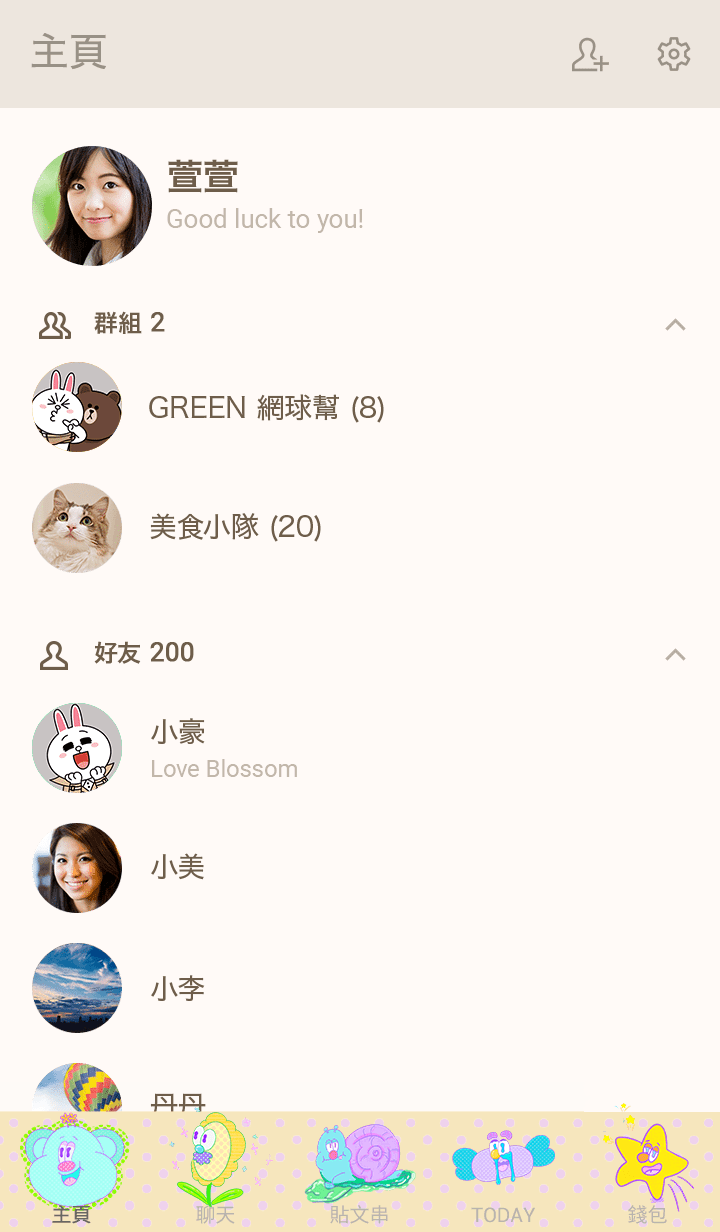This screenshot has width=720, height=1232.
Task: Collapse the 好友 200 section
Action: pos(675,654)
